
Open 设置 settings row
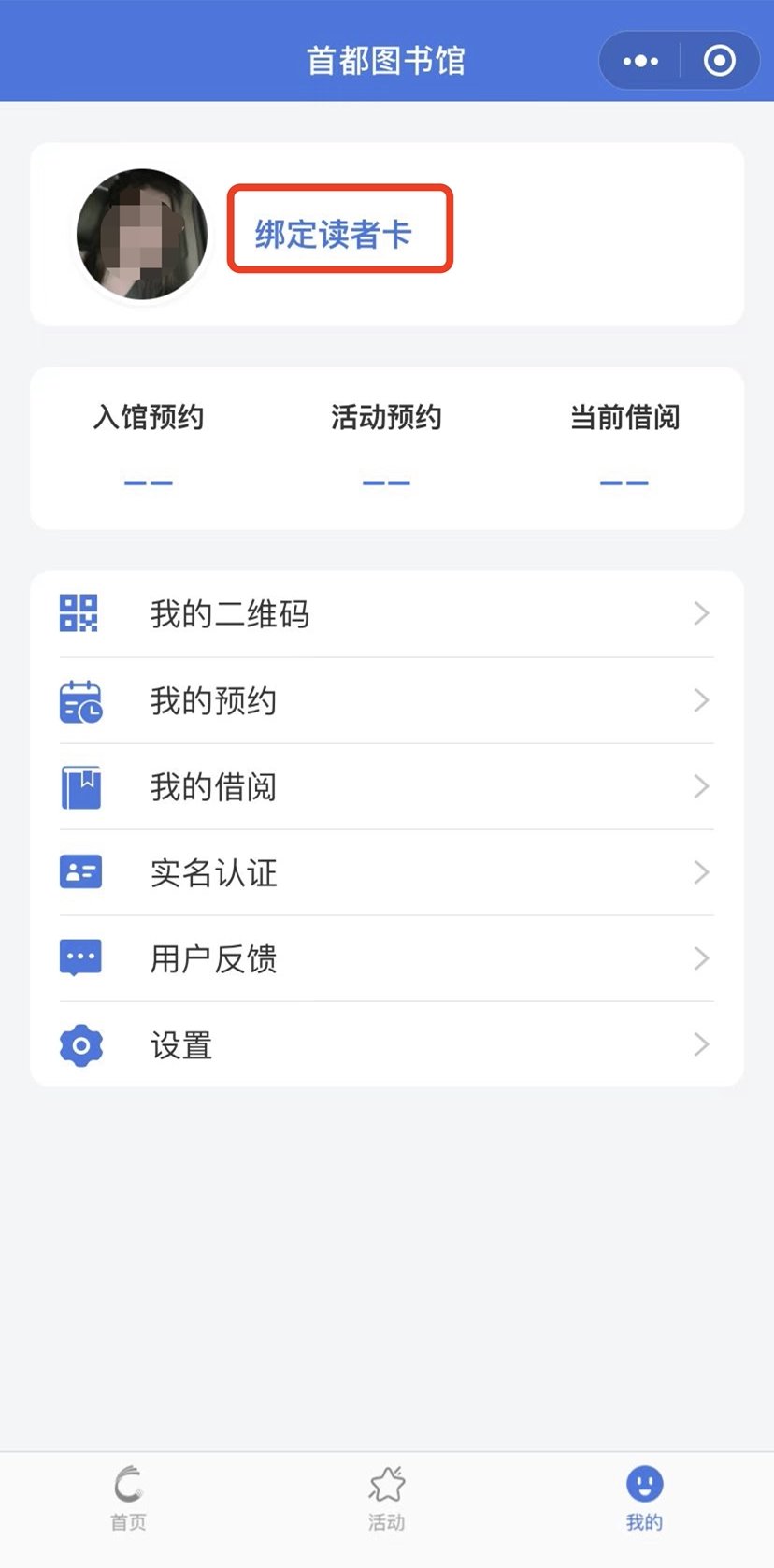click(386, 1045)
